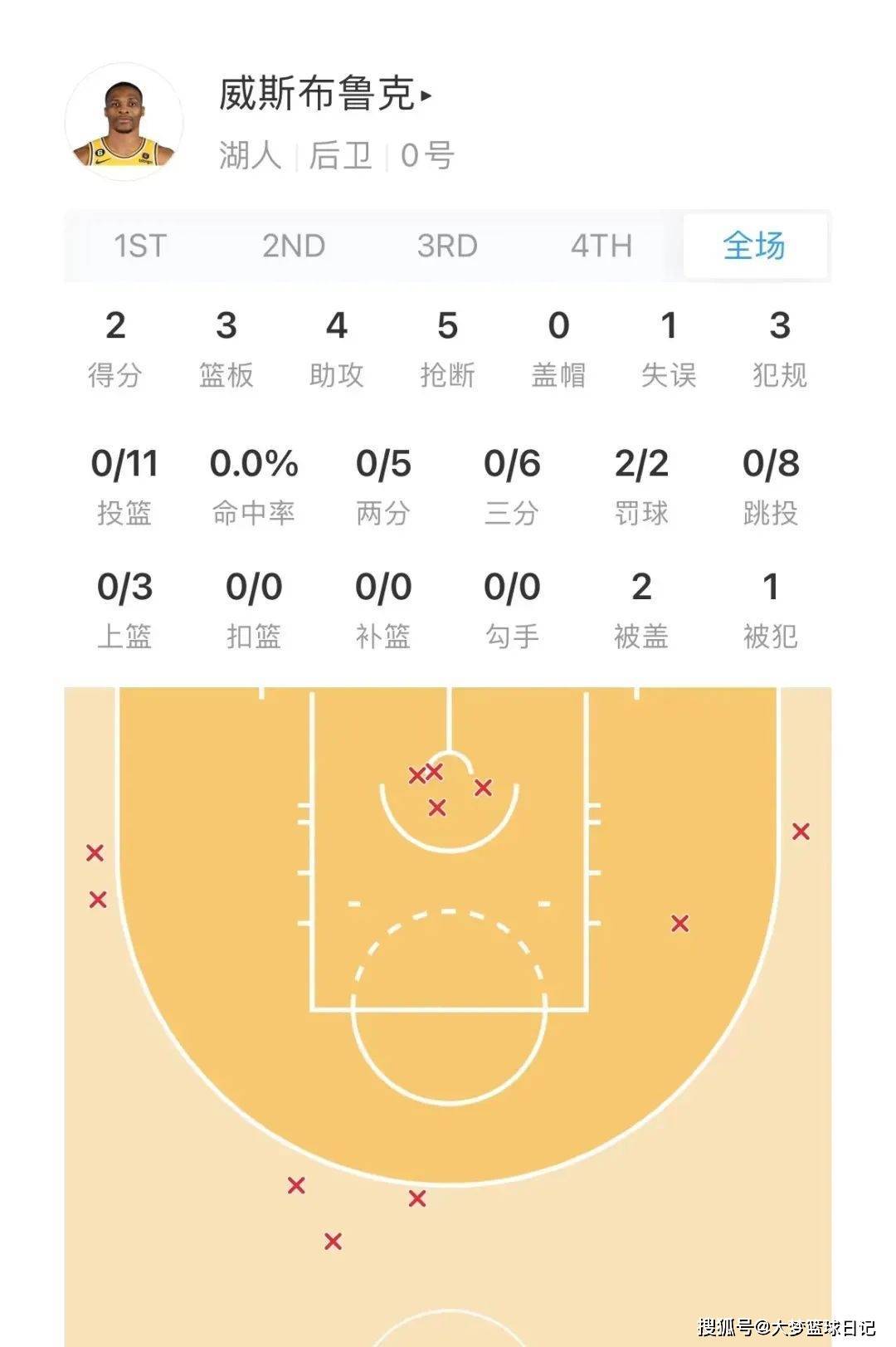Select the 全场 full game tab

(x=754, y=246)
